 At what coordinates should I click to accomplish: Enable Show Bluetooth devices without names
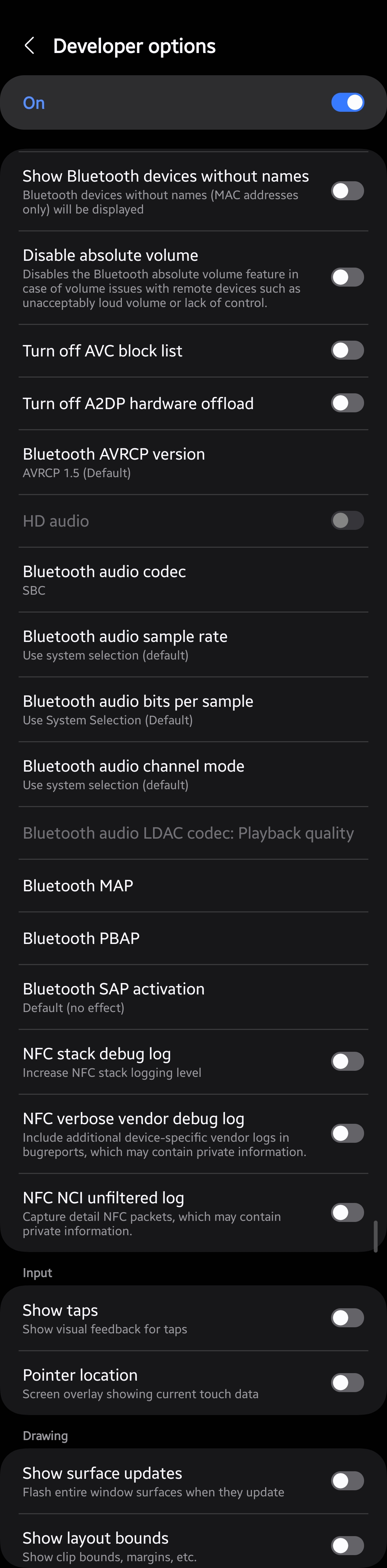click(347, 191)
